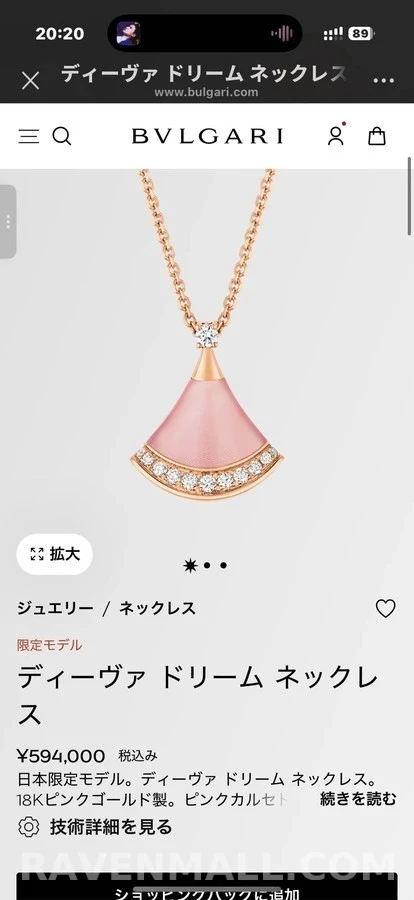
Task: Open the site search icon
Action: pyautogui.click(x=62, y=136)
